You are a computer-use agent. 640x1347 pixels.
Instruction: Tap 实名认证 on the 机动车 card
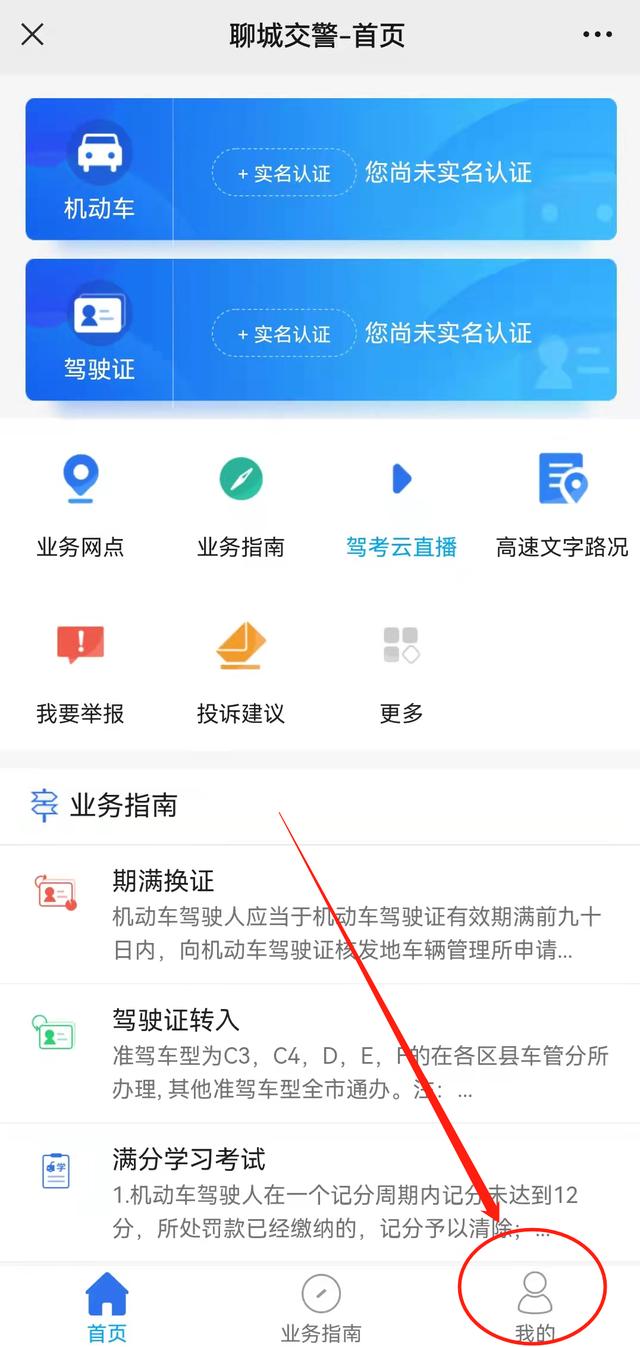(284, 173)
